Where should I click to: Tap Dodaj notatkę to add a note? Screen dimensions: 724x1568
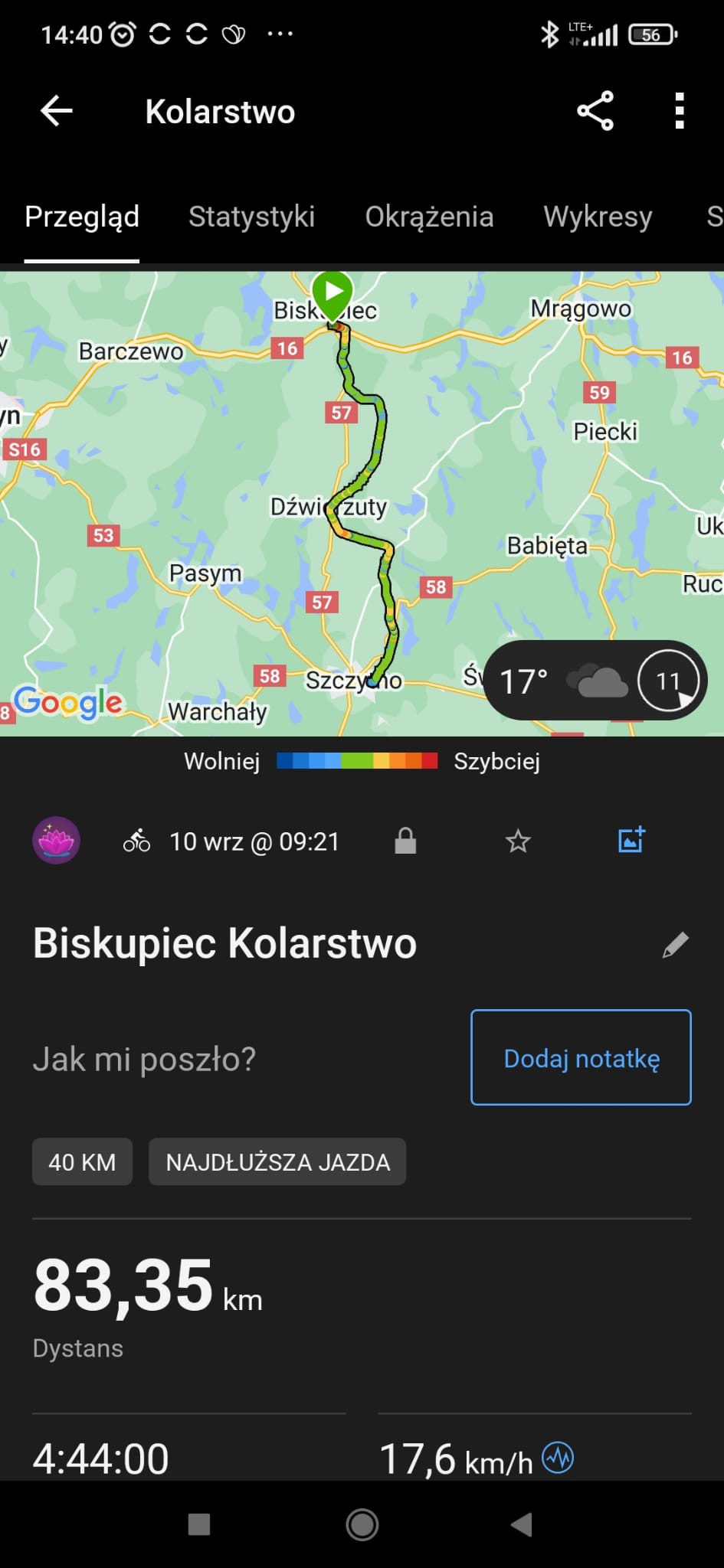point(581,1057)
